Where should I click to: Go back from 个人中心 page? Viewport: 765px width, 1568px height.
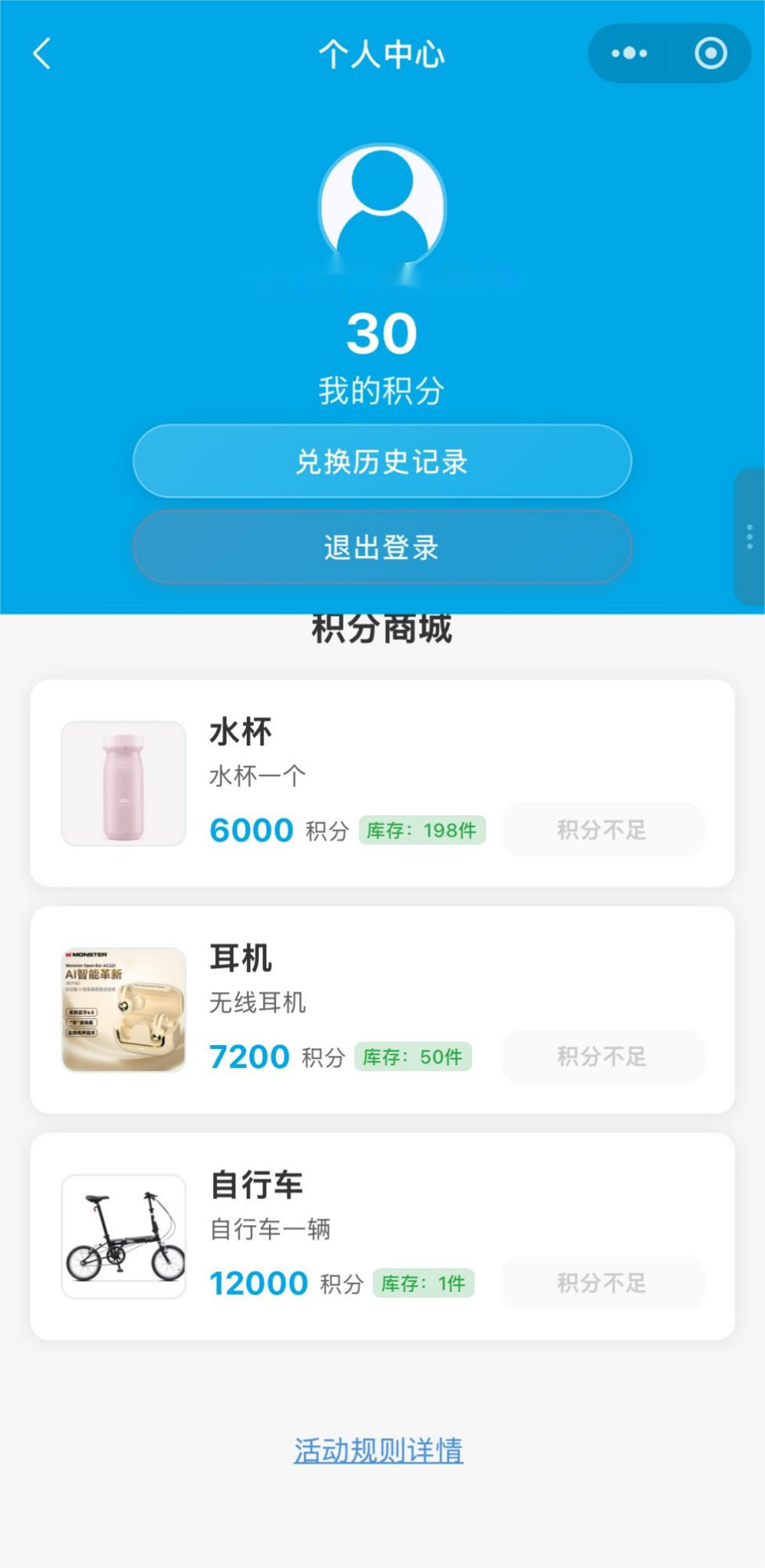[42, 53]
